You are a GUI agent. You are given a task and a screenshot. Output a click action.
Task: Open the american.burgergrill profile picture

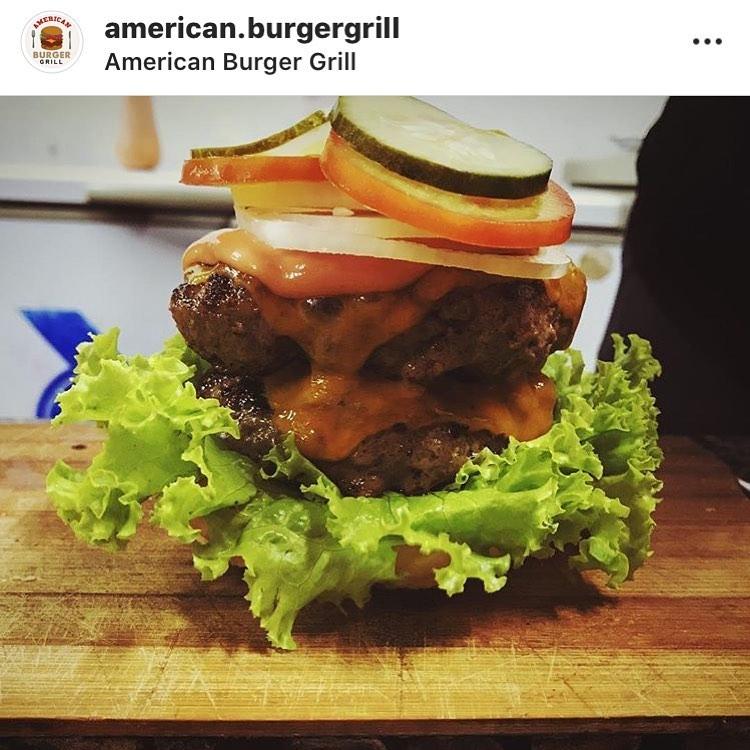click(x=52, y=42)
